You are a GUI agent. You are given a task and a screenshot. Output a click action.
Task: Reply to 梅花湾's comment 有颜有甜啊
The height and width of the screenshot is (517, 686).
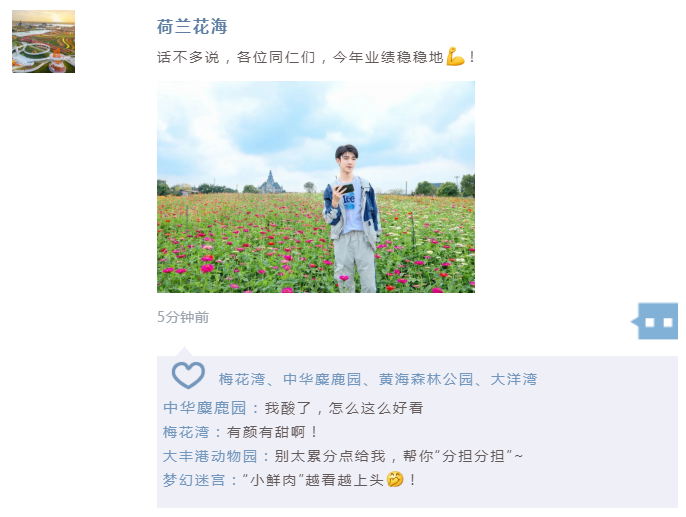[273, 432]
